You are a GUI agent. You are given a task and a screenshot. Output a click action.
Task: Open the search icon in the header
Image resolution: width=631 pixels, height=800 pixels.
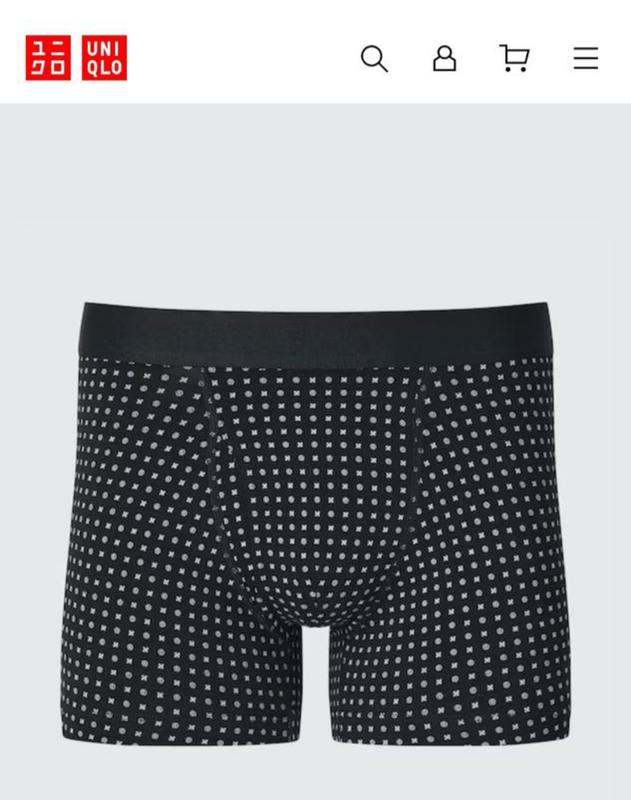374,59
